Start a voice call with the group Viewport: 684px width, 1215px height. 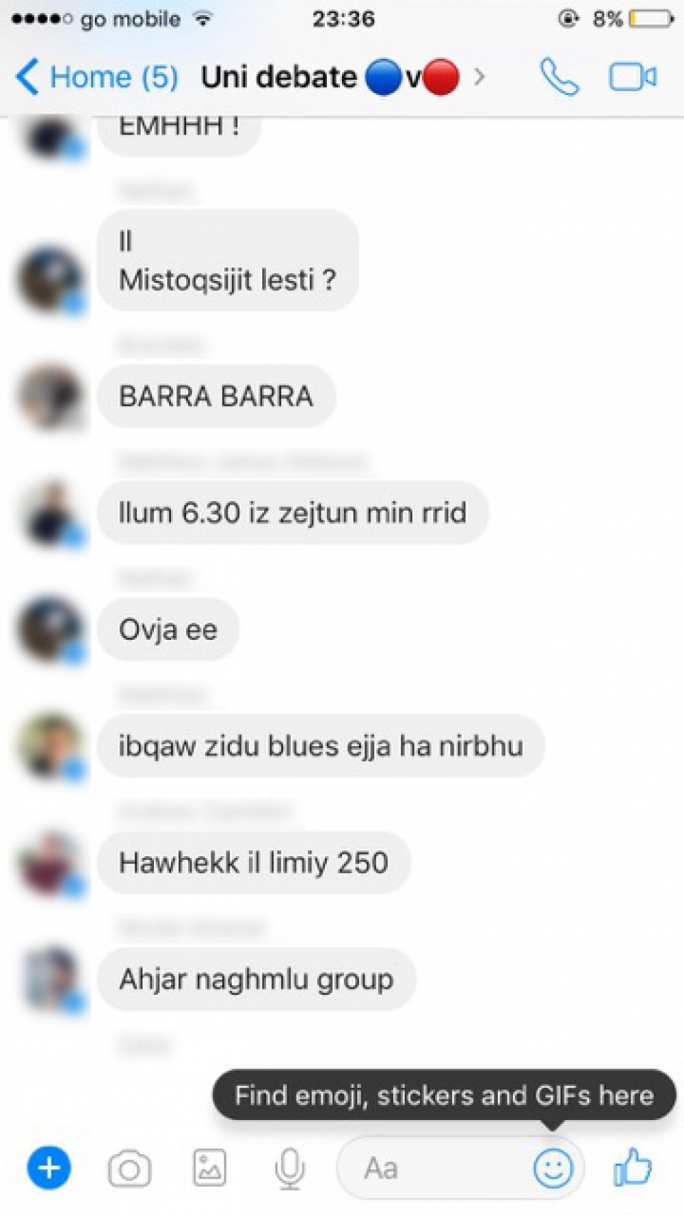coord(559,77)
